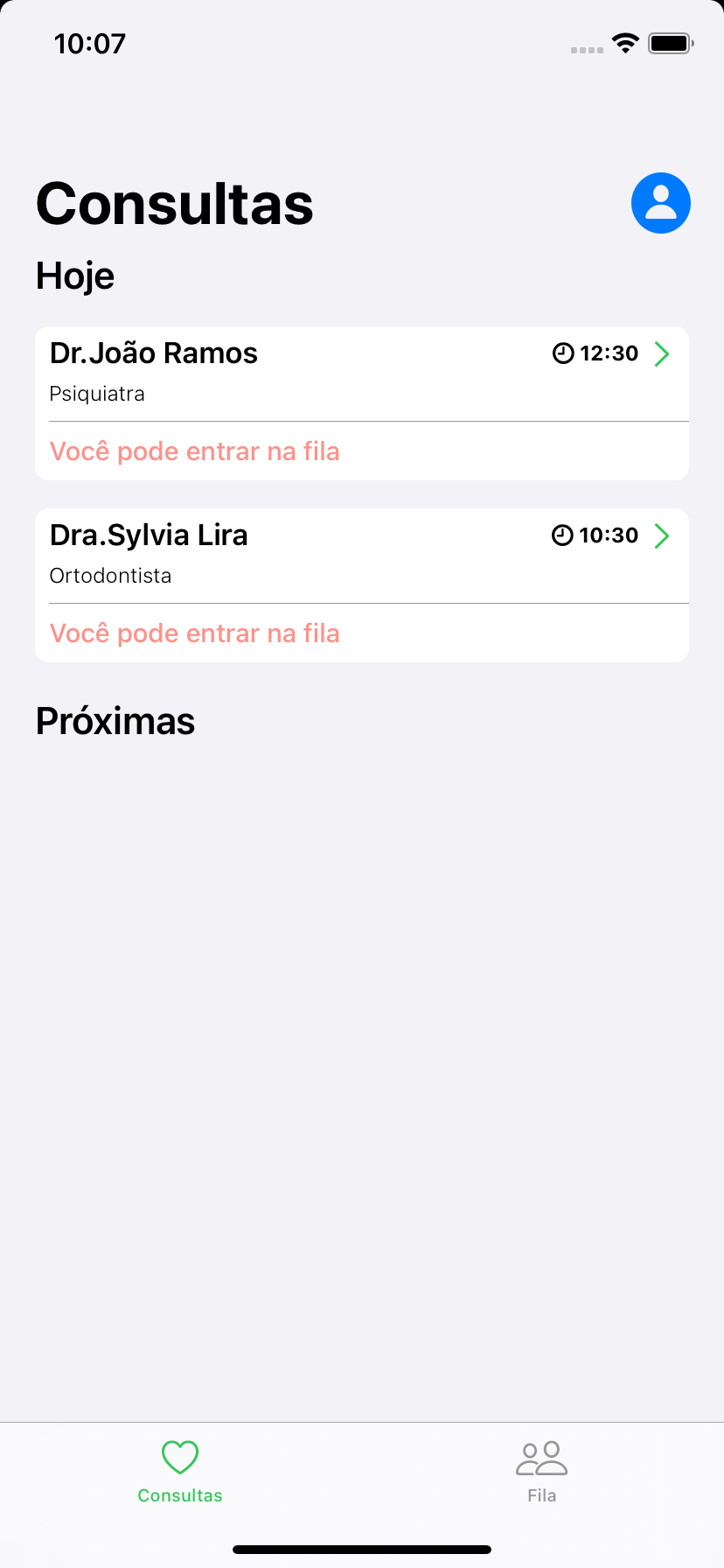Viewport: 724px width, 1568px height.
Task: Open Dra.Sylvia Lira appointment card
Action: coord(361,554)
